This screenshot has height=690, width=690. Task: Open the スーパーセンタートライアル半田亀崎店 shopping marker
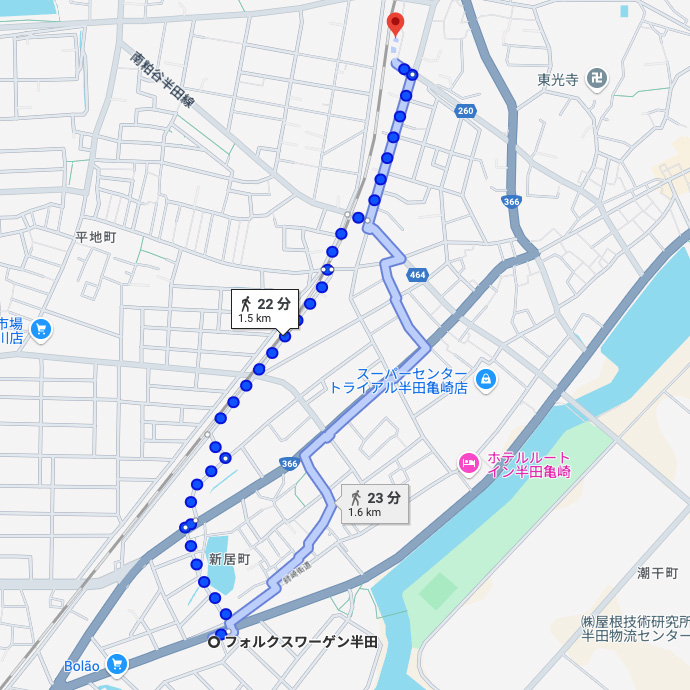click(x=485, y=379)
